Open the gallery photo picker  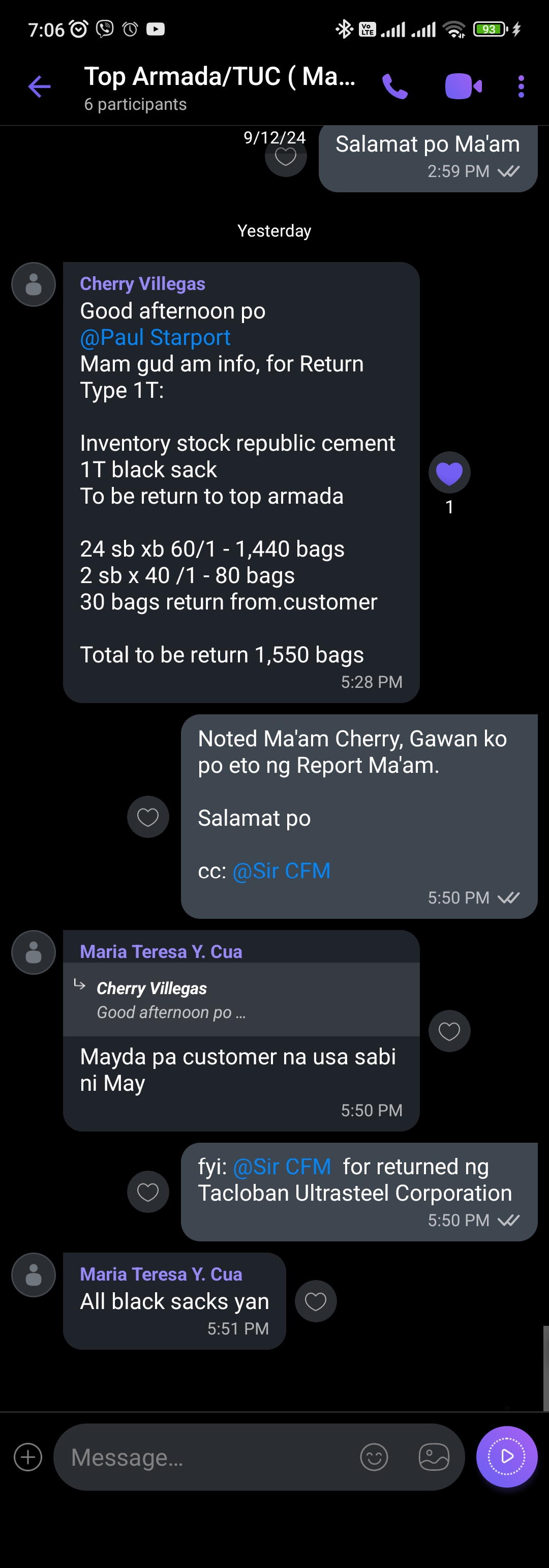click(x=434, y=1457)
